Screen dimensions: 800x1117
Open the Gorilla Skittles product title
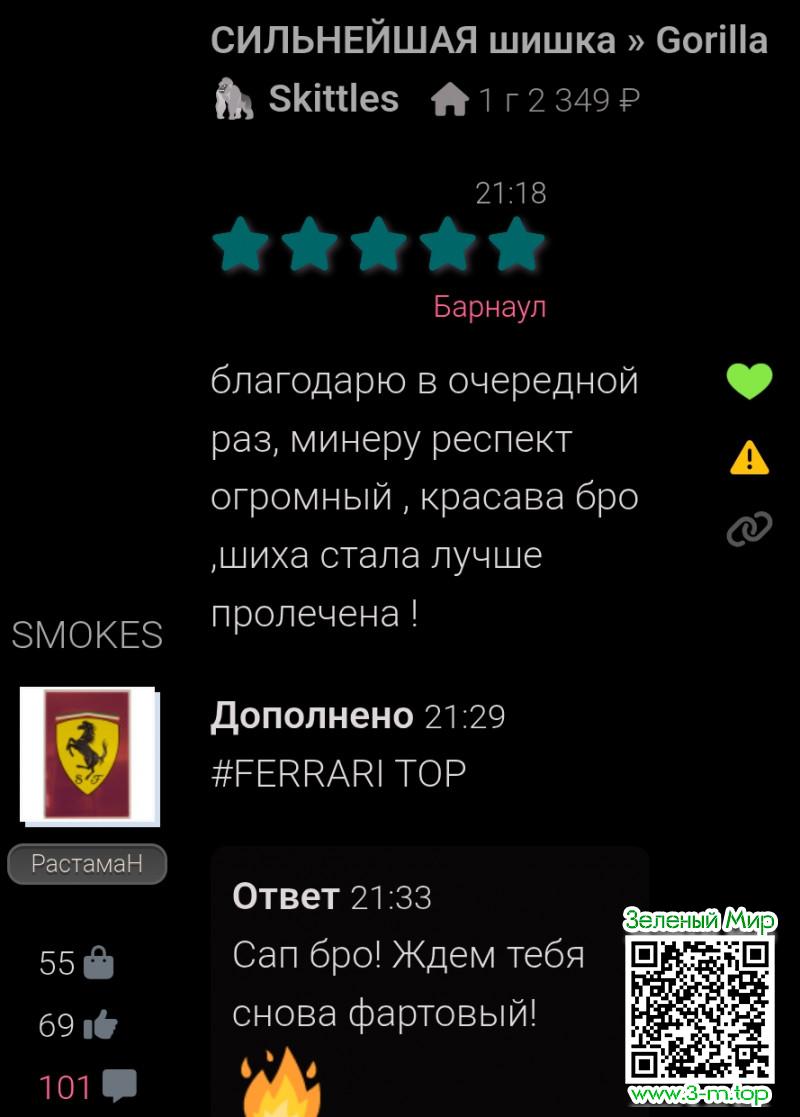489,69
